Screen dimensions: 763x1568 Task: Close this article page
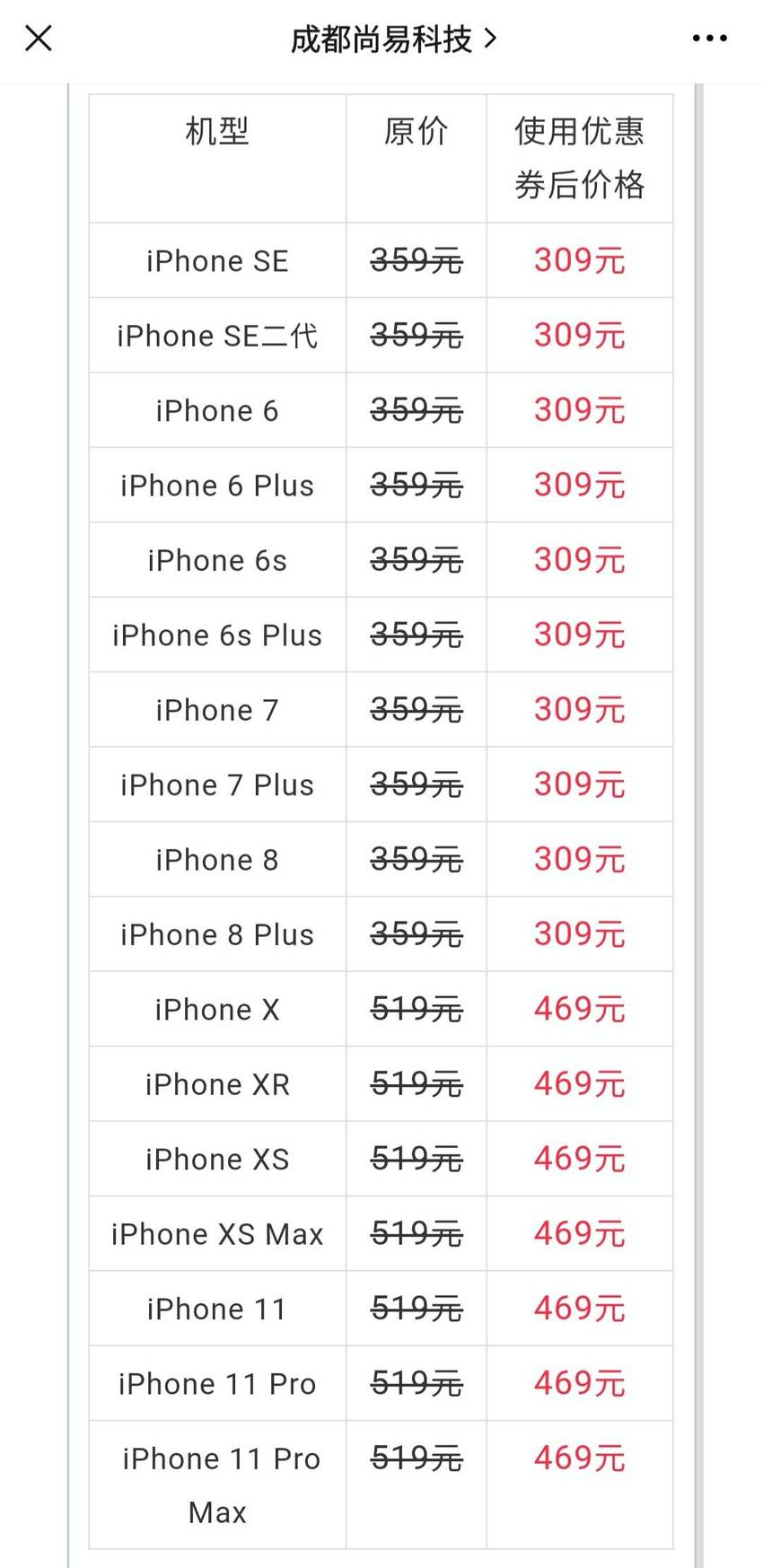pyautogui.click(x=39, y=39)
